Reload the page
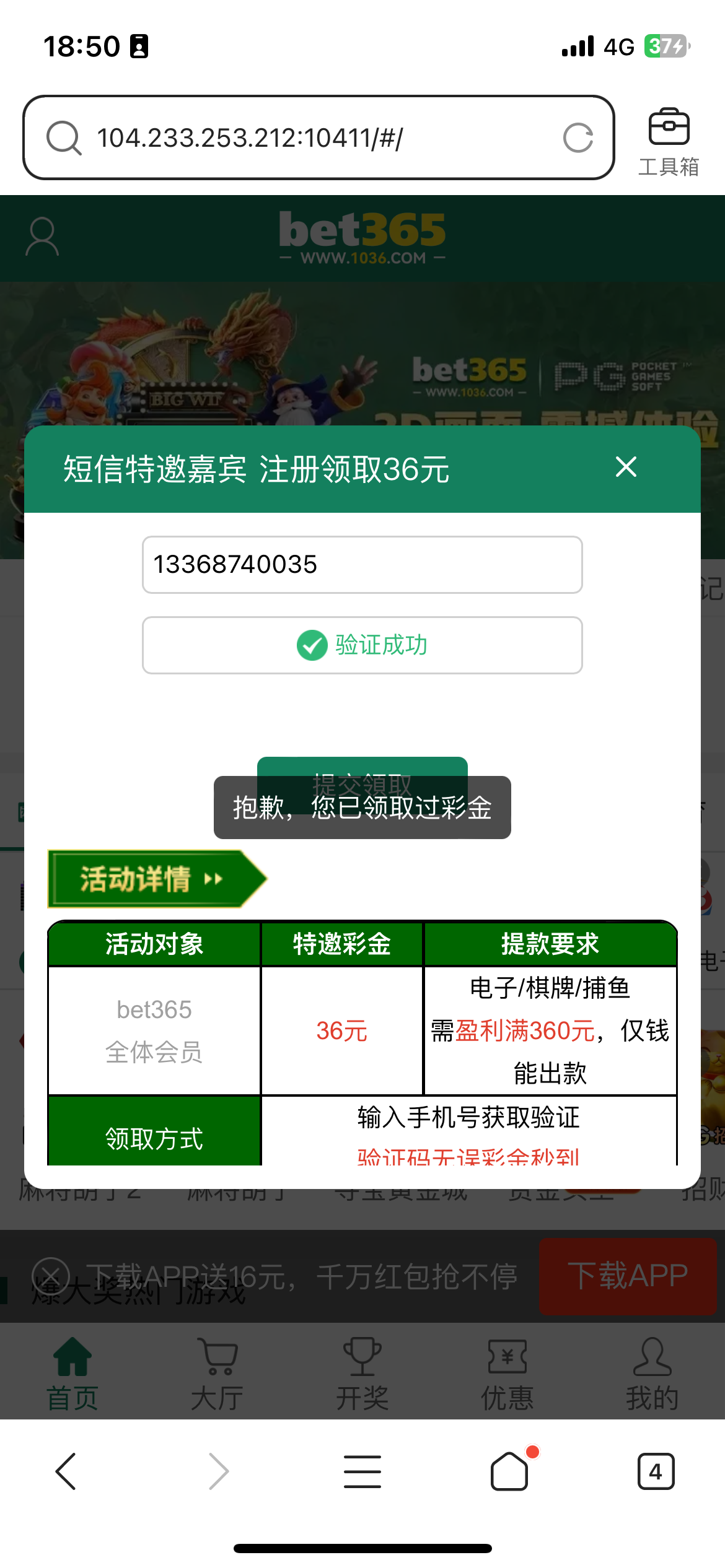The height and width of the screenshot is (1568, 725). point(578,137)
